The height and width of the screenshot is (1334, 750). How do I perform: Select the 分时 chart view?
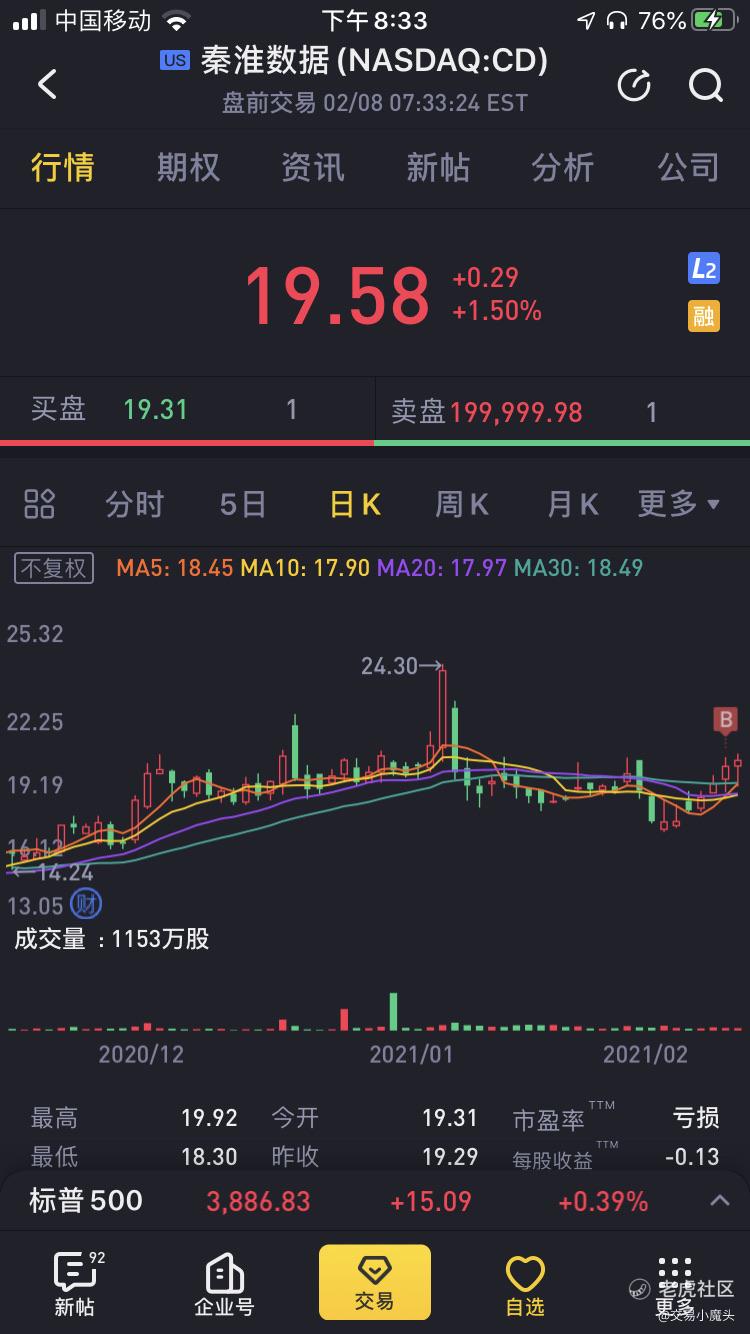(134, 504)
